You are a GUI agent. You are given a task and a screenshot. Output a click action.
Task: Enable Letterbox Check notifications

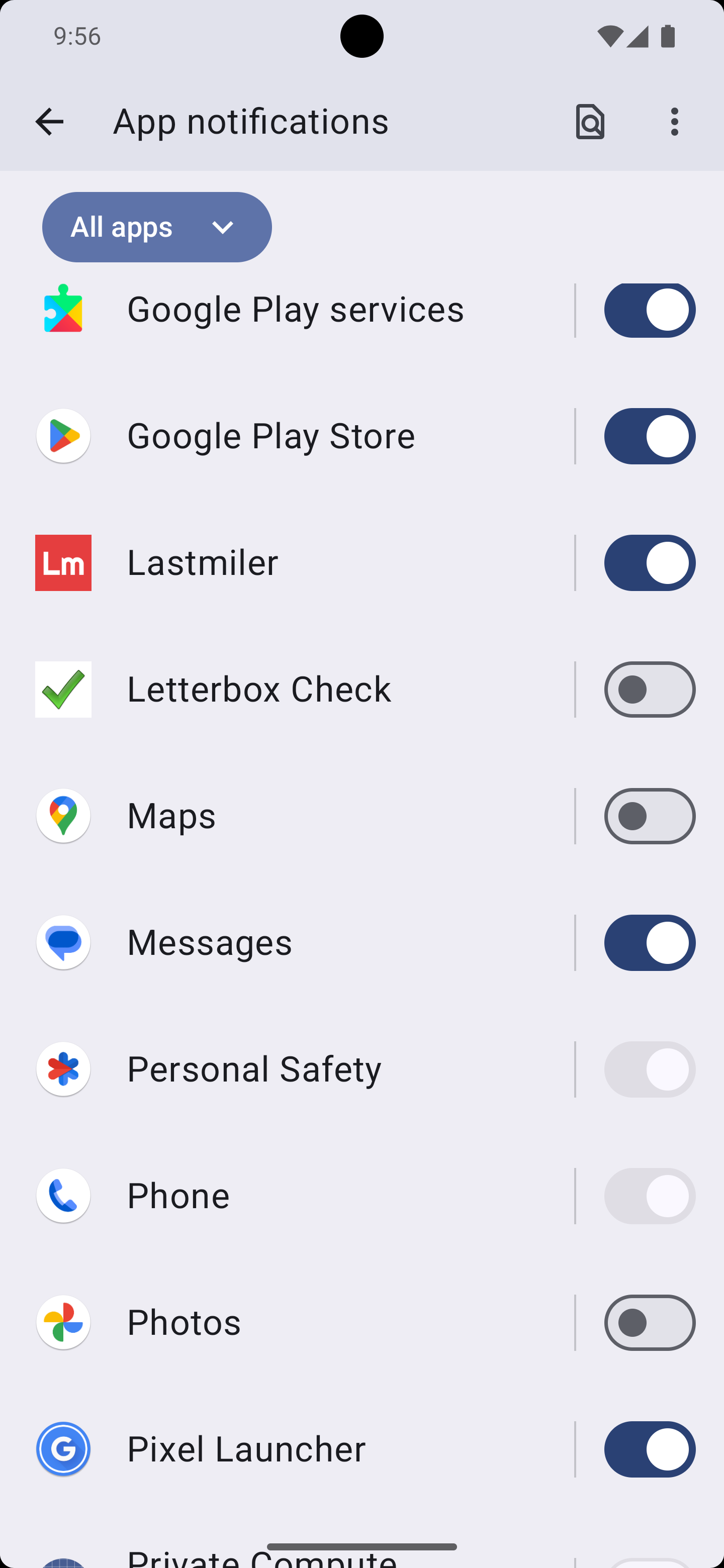pos(650,690)
